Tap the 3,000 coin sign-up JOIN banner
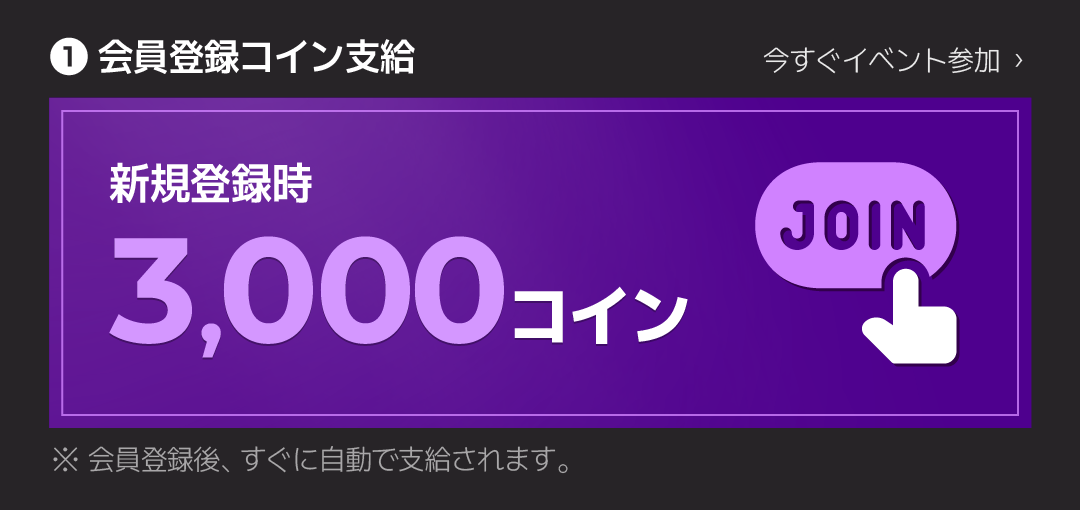This screenshot has height=510, width=1080. [540, 263]
